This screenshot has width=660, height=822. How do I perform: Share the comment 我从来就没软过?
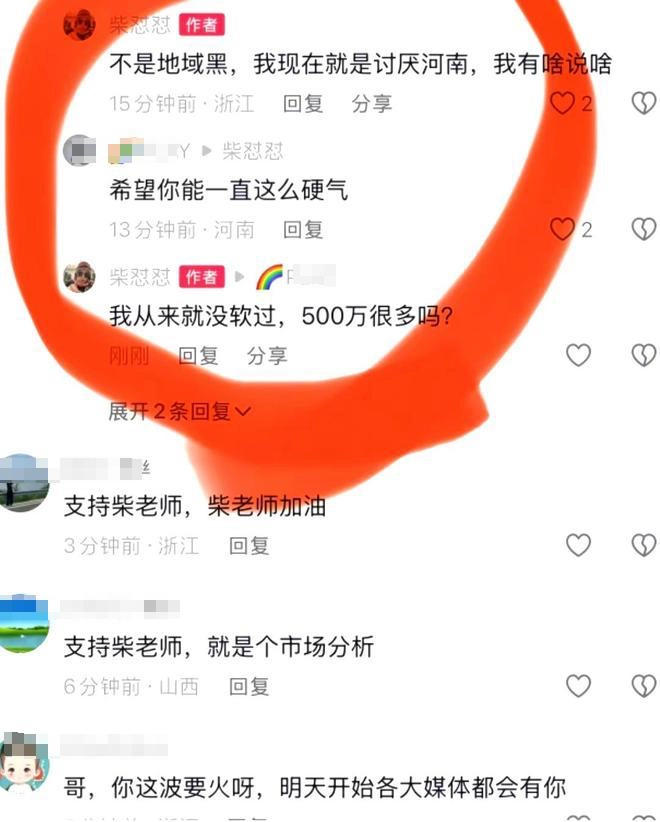(x=267, y=355)
